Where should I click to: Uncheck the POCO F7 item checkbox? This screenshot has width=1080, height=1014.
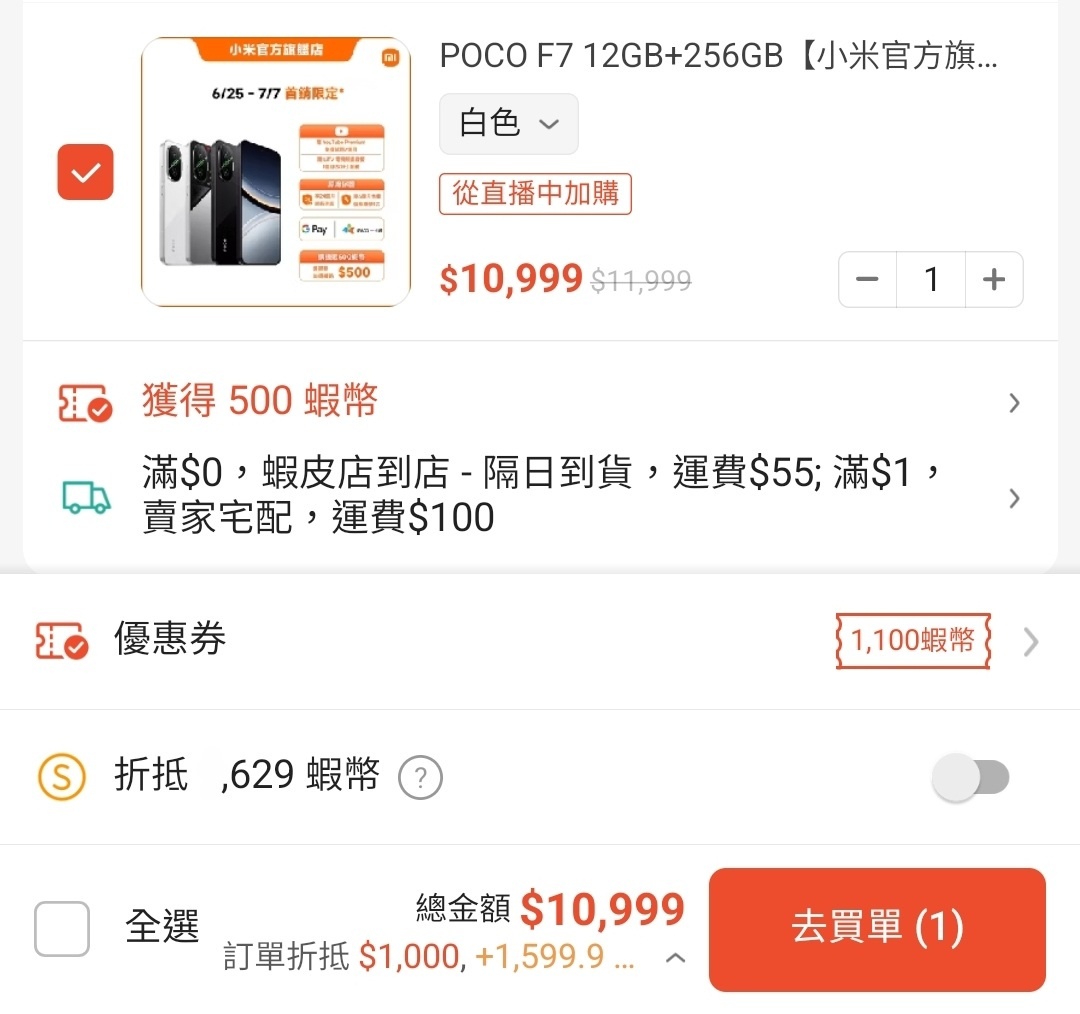click(85, 172)
